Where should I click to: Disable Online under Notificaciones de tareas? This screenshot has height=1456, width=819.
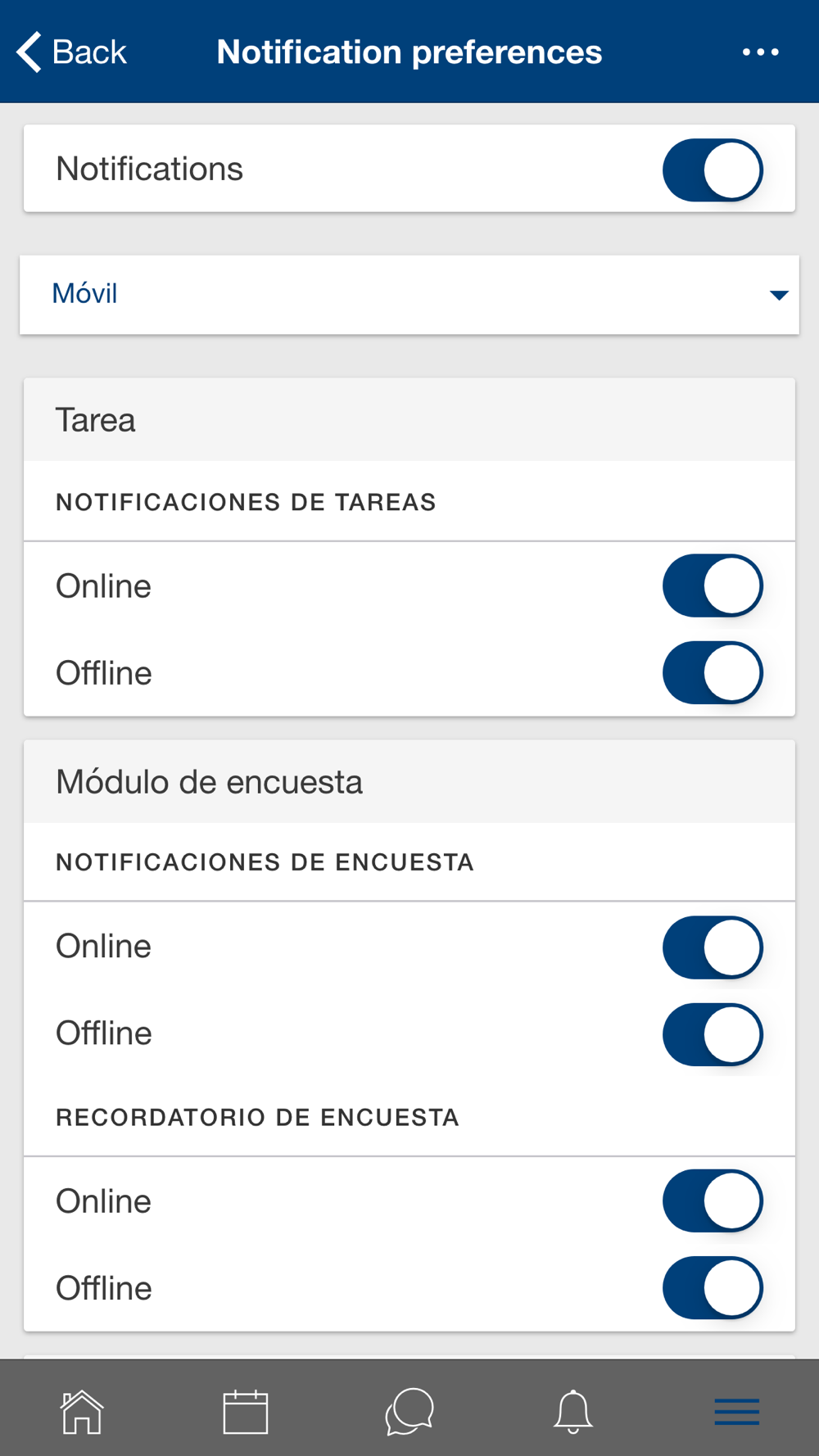pos(713,586)
